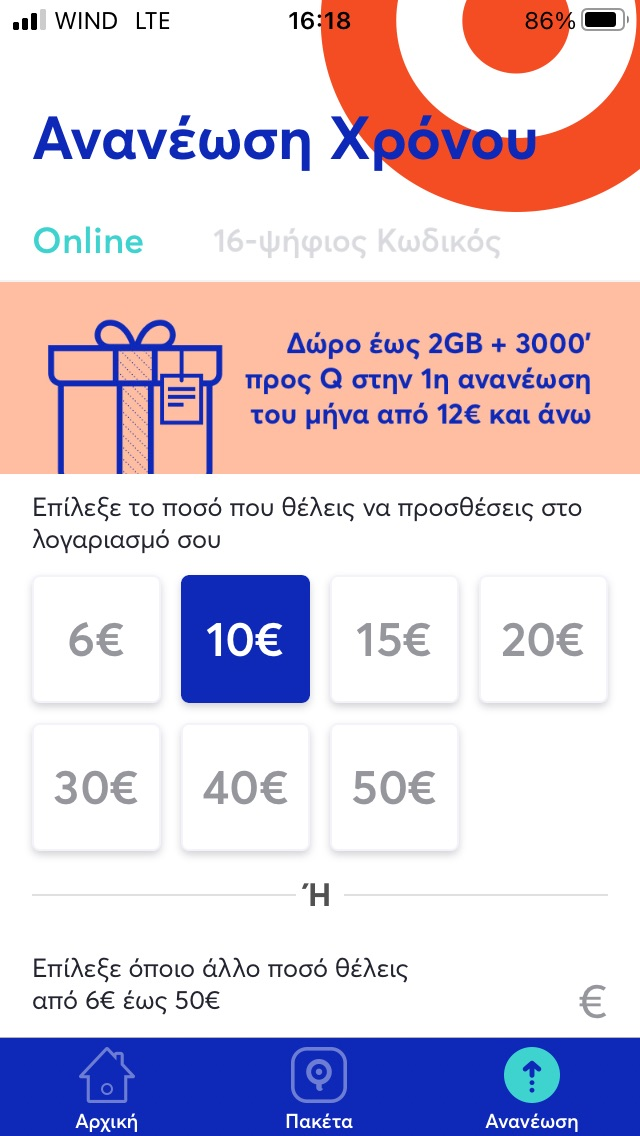Tap the 20€ amount tile

[543, 639]
